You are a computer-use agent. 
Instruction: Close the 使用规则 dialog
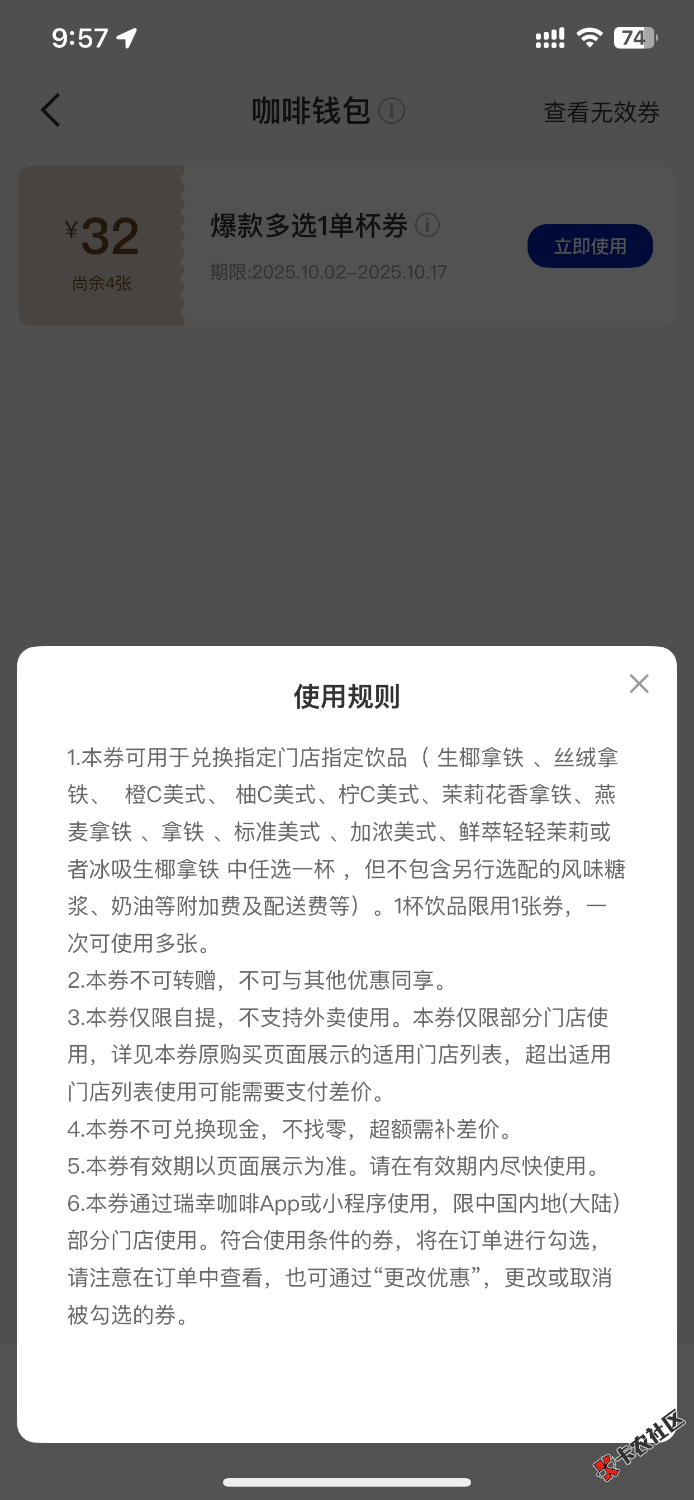coord(639,684)
